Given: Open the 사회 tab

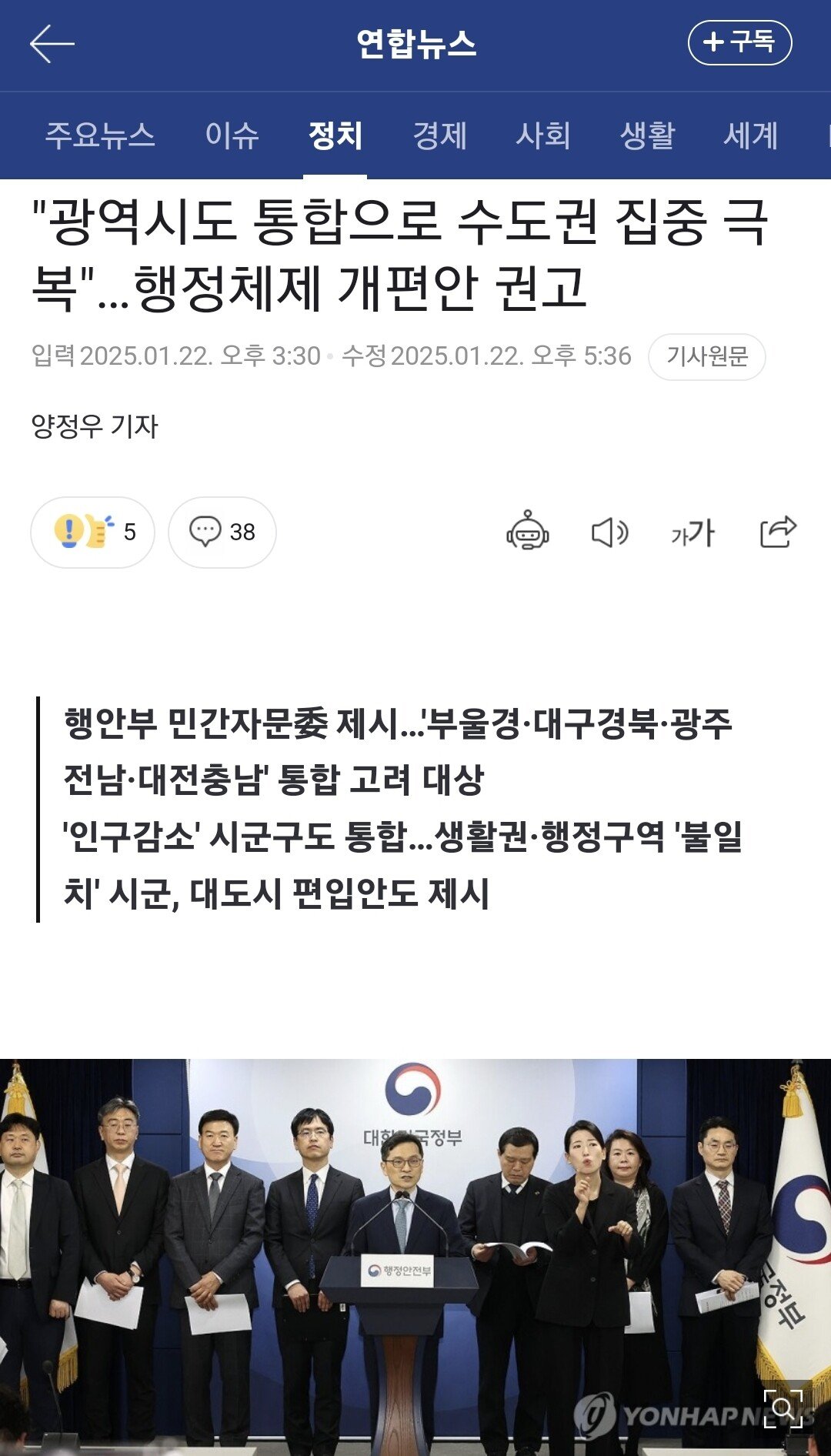Looking at the screenshot, I should click(x=542, y=135).
